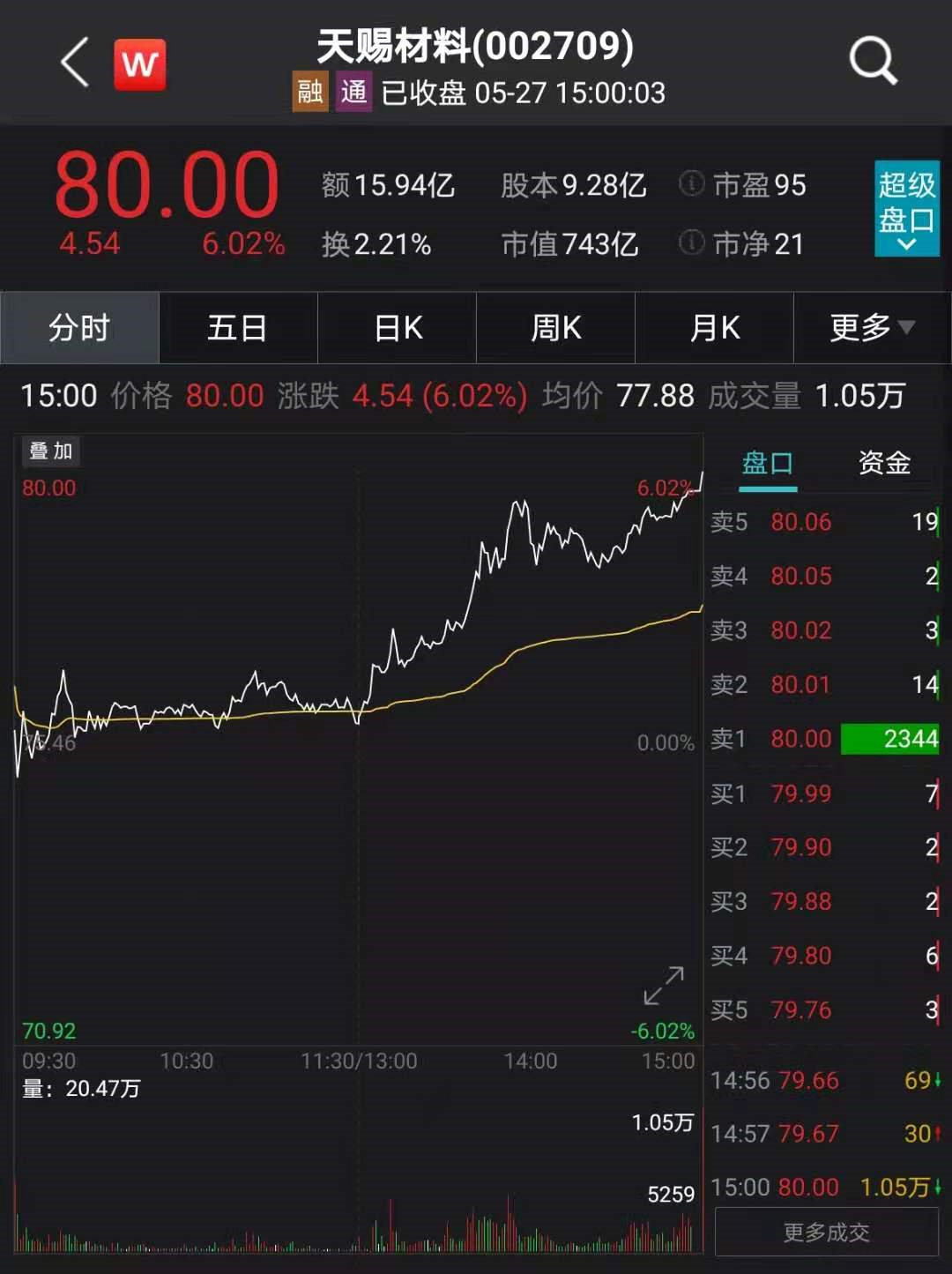Screen dimensions: 952x1274
Task: Click the 通 Stock Connect badge
Action: pyautogui.click(x=353, y=92)
